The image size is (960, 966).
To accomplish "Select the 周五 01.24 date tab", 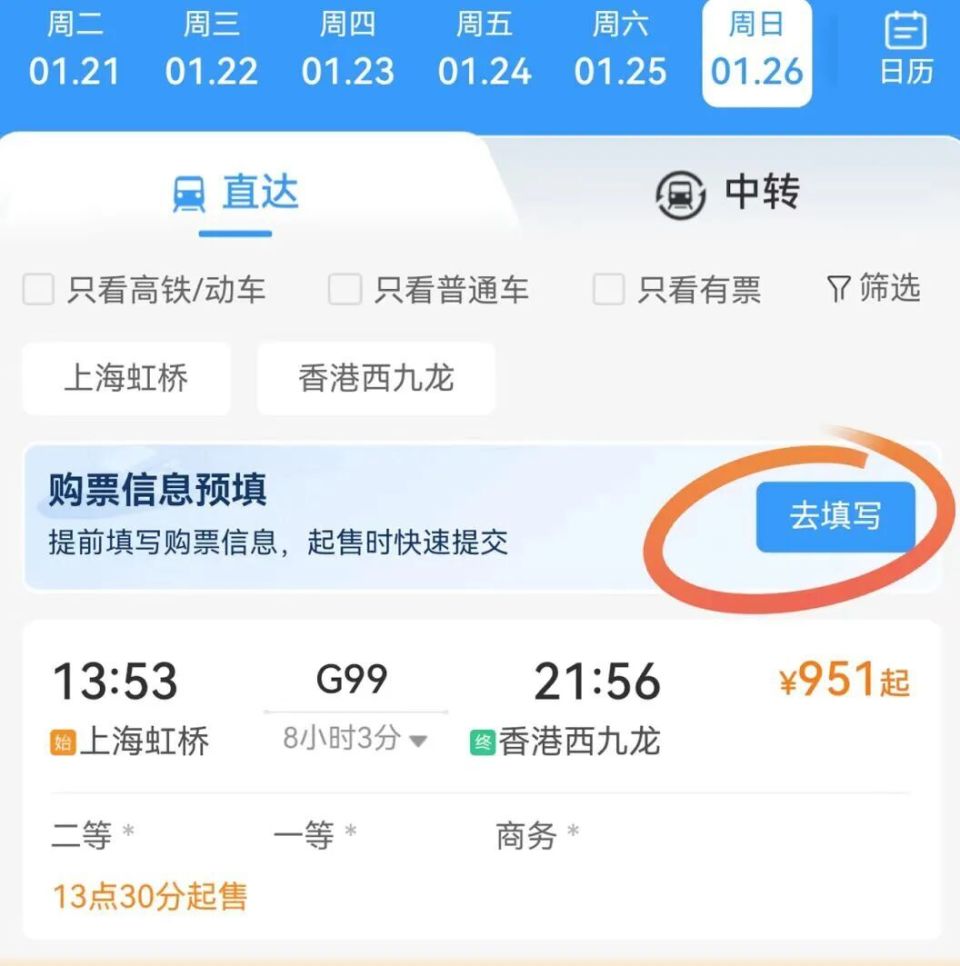I will pyautogui.click(x=485, y=48).
